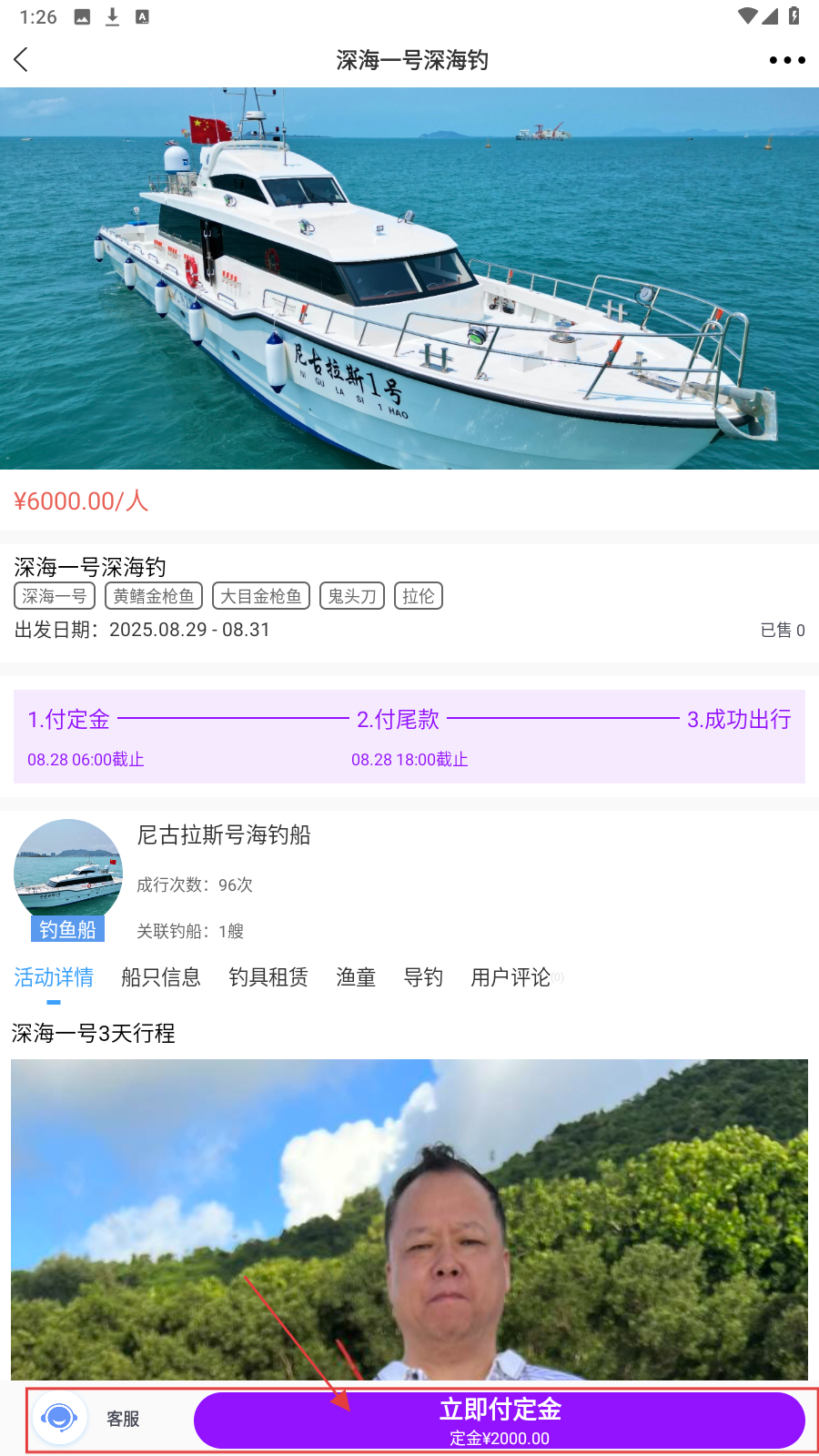
Task: Switch to the 钓具租赁 tab
Action: point(268,977)
